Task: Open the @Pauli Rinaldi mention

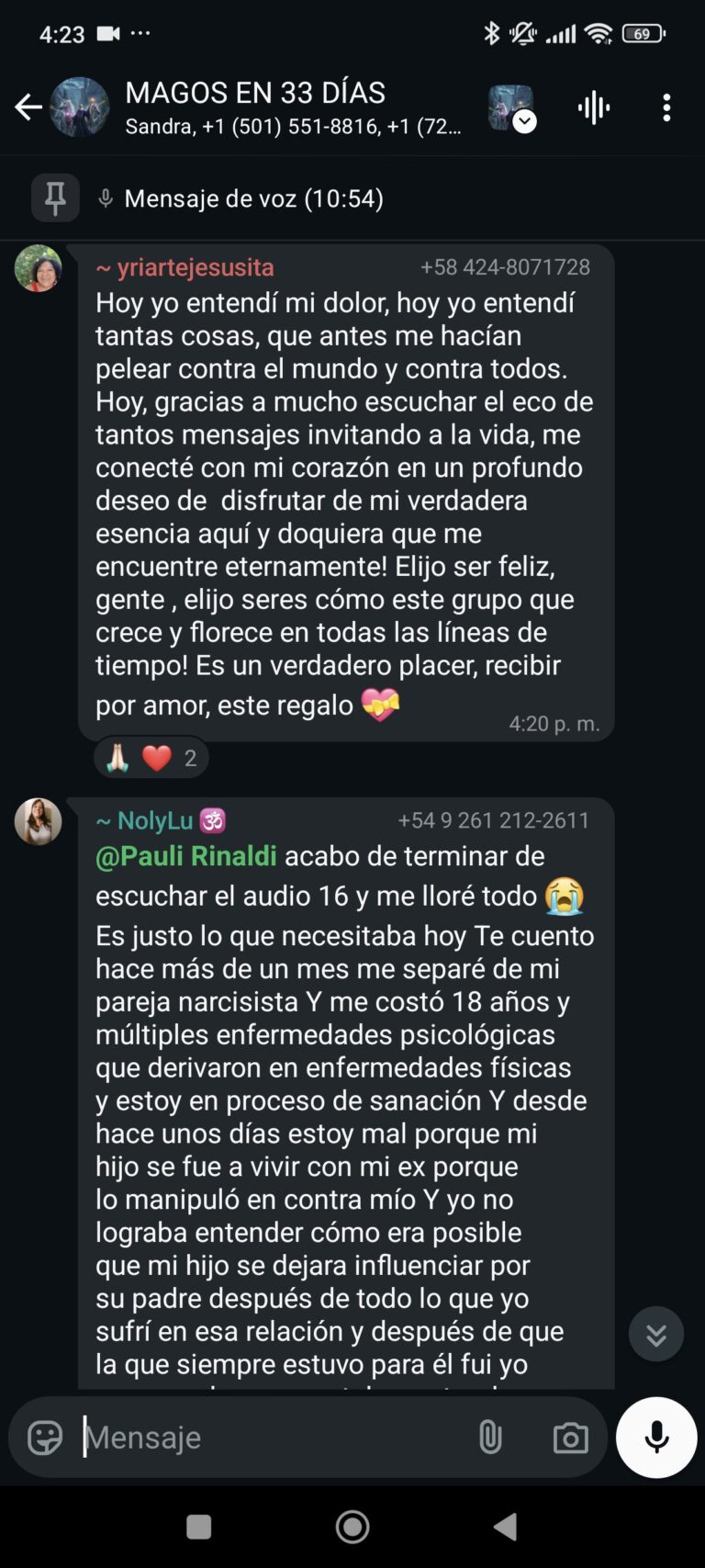Action: (x=186, y=856)
